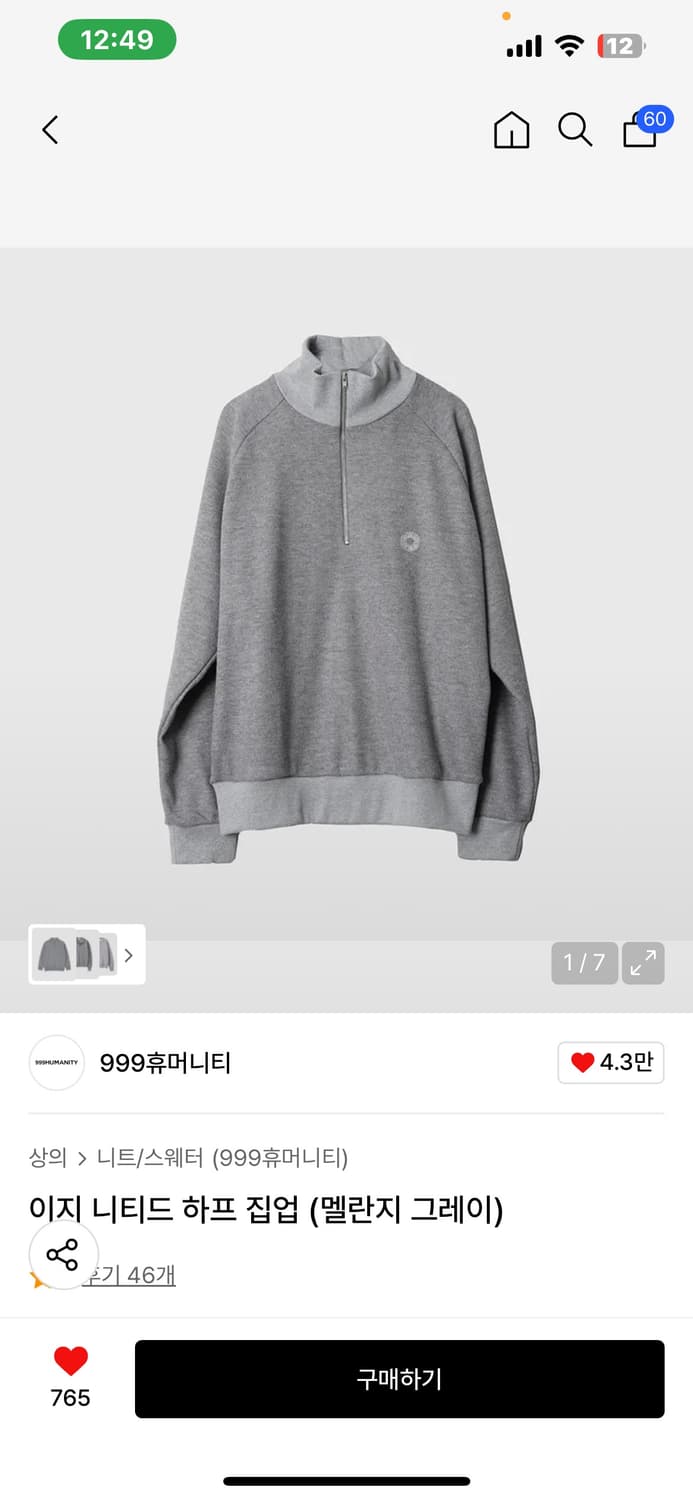Open the shopping bag with 60 items

[x=641, y=129]
